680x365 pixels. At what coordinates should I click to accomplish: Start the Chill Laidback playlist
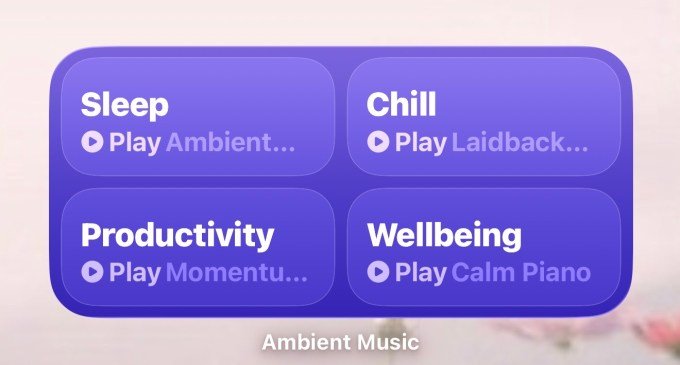[x=484, y=116]
